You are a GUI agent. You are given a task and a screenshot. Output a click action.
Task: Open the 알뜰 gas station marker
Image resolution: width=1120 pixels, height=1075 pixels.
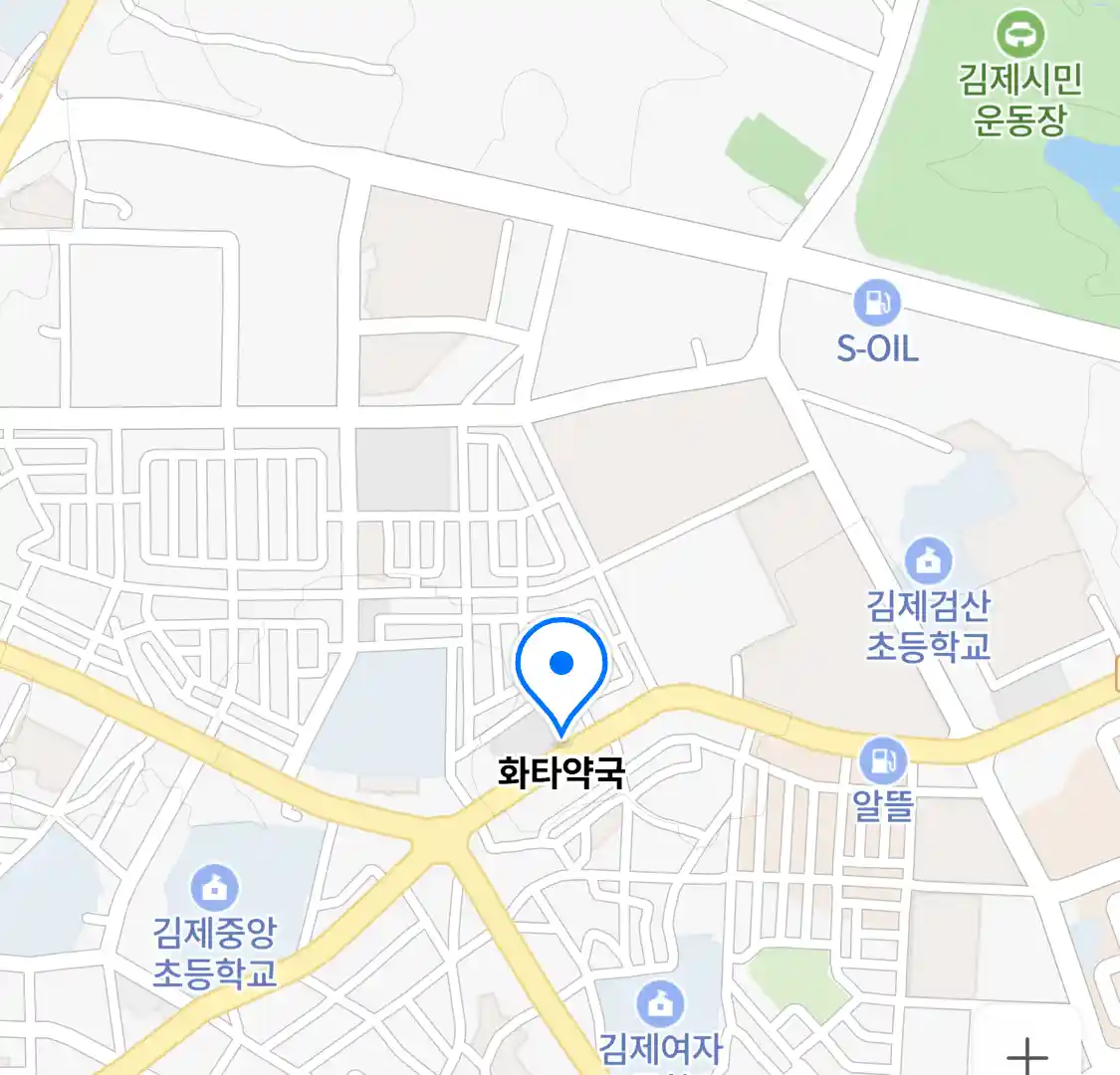883,761
